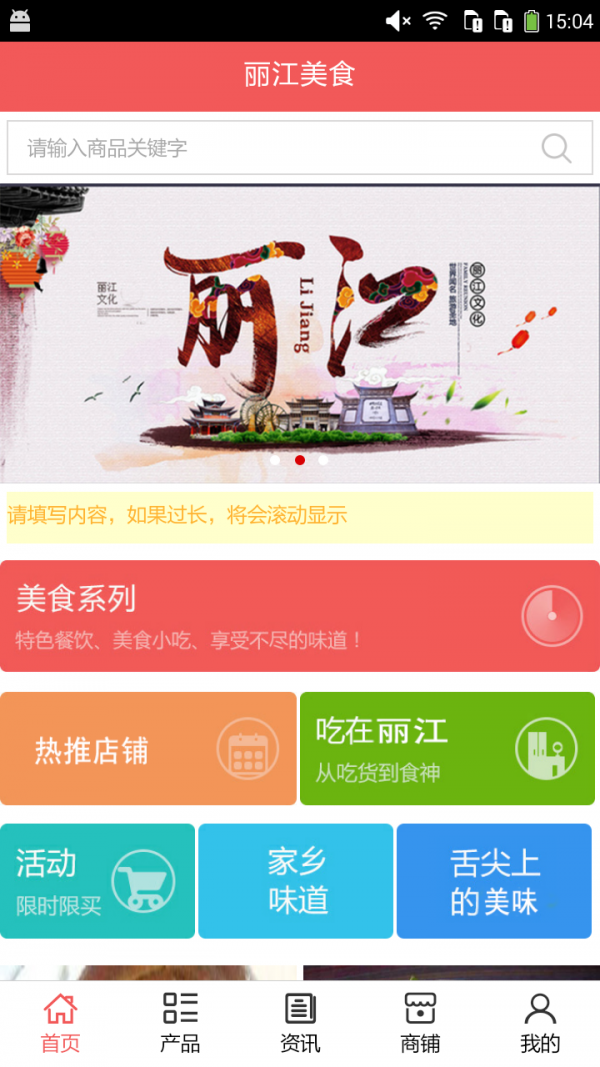Open the 家乡味道 tile
600x1067 pixels.
296,881
